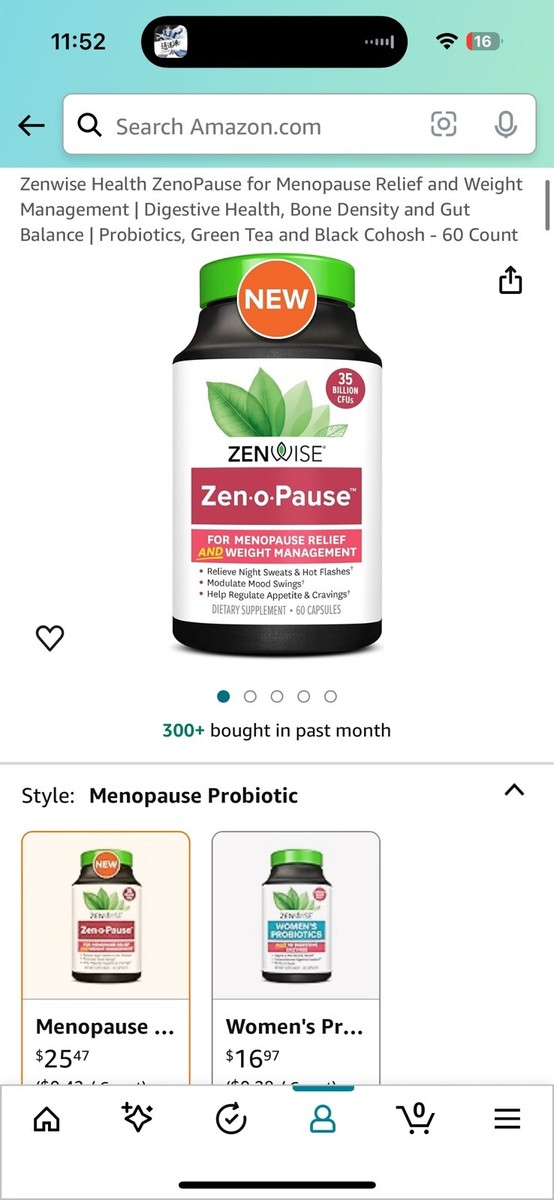The image size is (554, 1200).
Task: Start voice search with the microphone
Action: point(506,124)
